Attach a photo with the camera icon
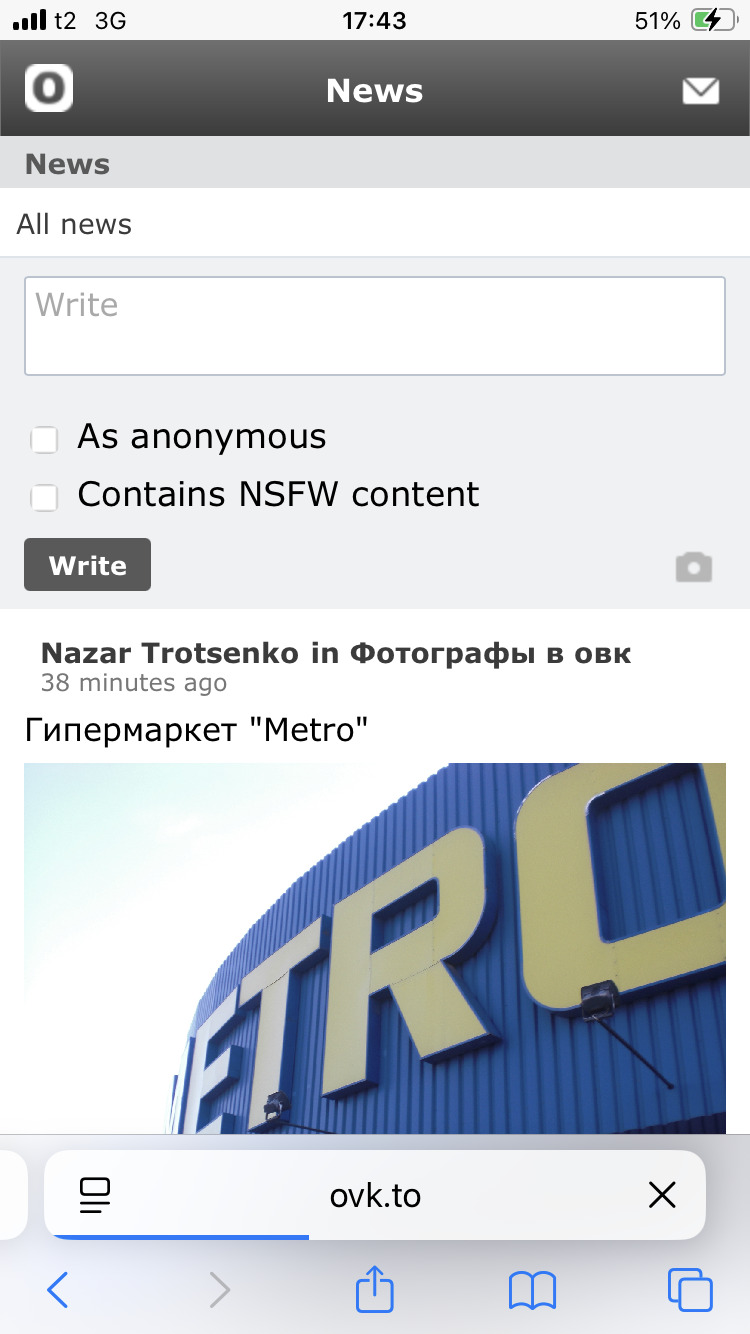This screenshot has height=1334, width=750. [x=693, y=567]
